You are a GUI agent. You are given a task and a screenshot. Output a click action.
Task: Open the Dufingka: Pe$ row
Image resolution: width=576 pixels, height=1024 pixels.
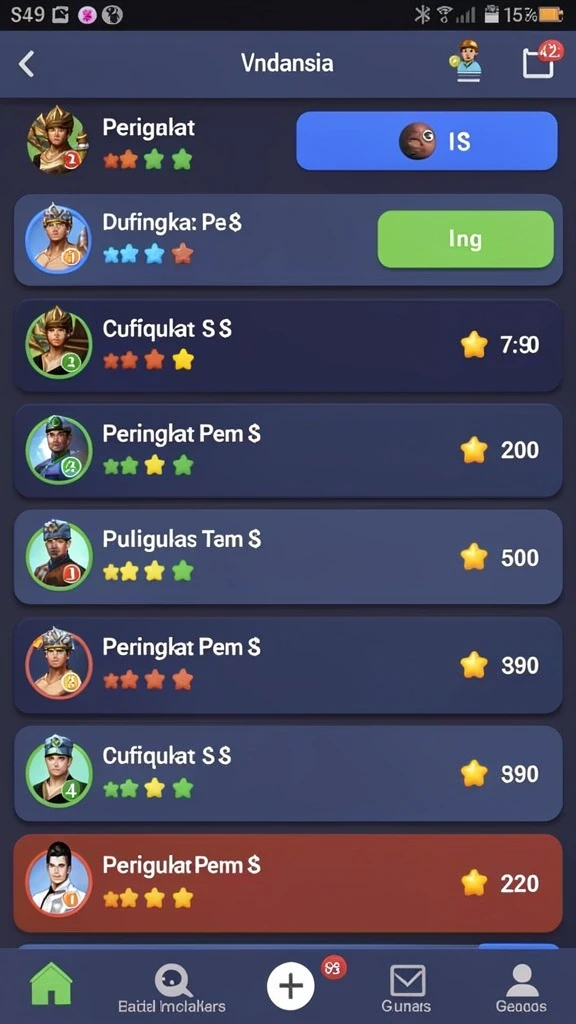click(288, 240)
